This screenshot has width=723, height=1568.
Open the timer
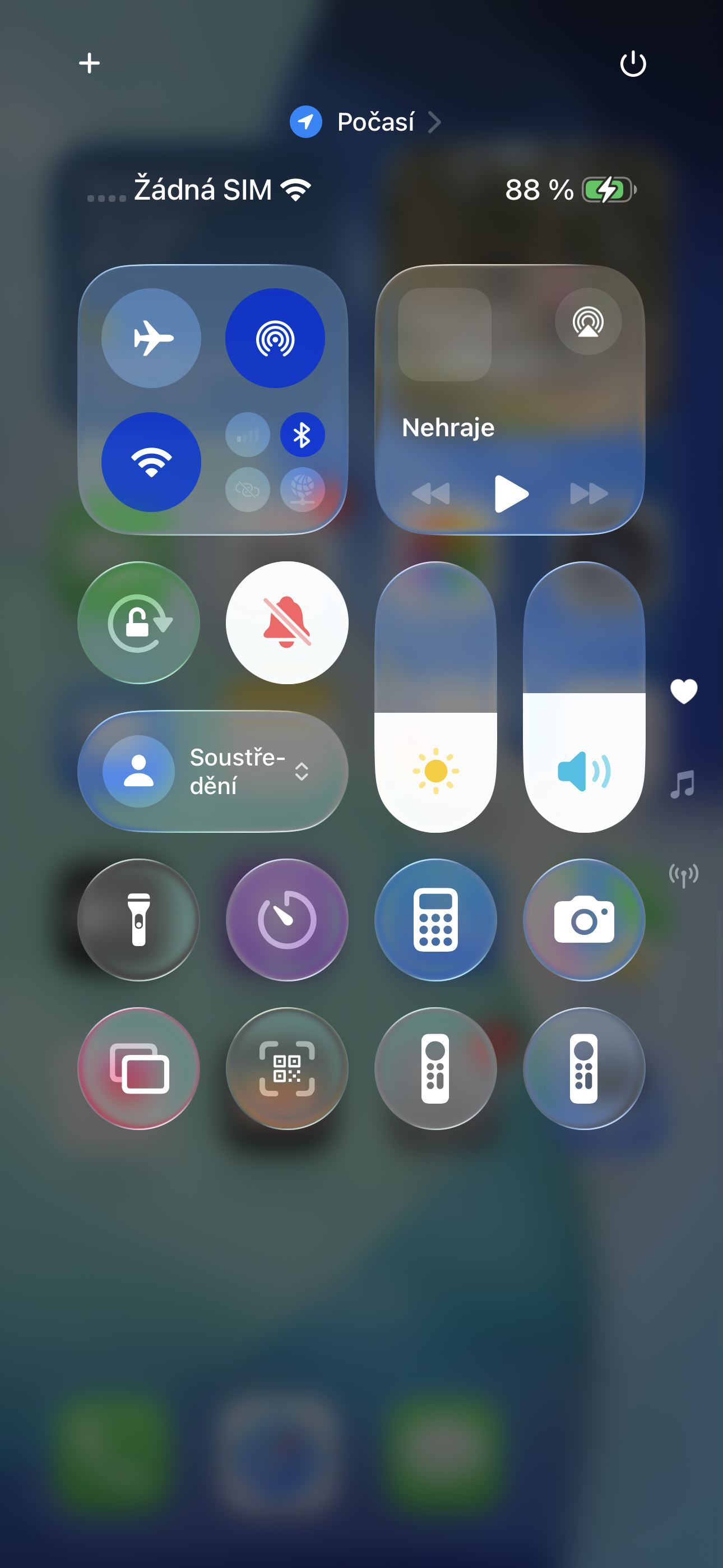[x=288, y=920]
